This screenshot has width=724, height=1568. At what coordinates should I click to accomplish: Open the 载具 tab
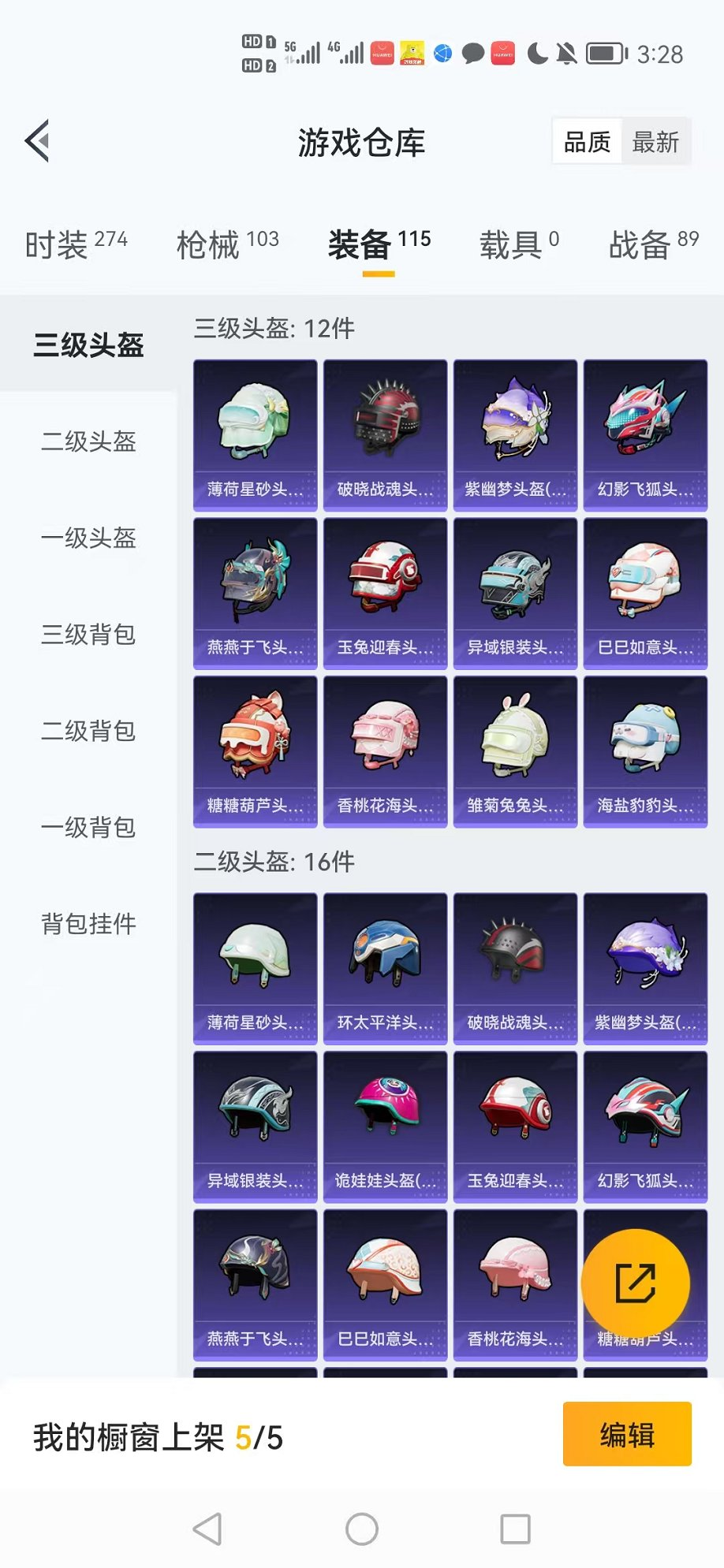(x=519, y=244)
